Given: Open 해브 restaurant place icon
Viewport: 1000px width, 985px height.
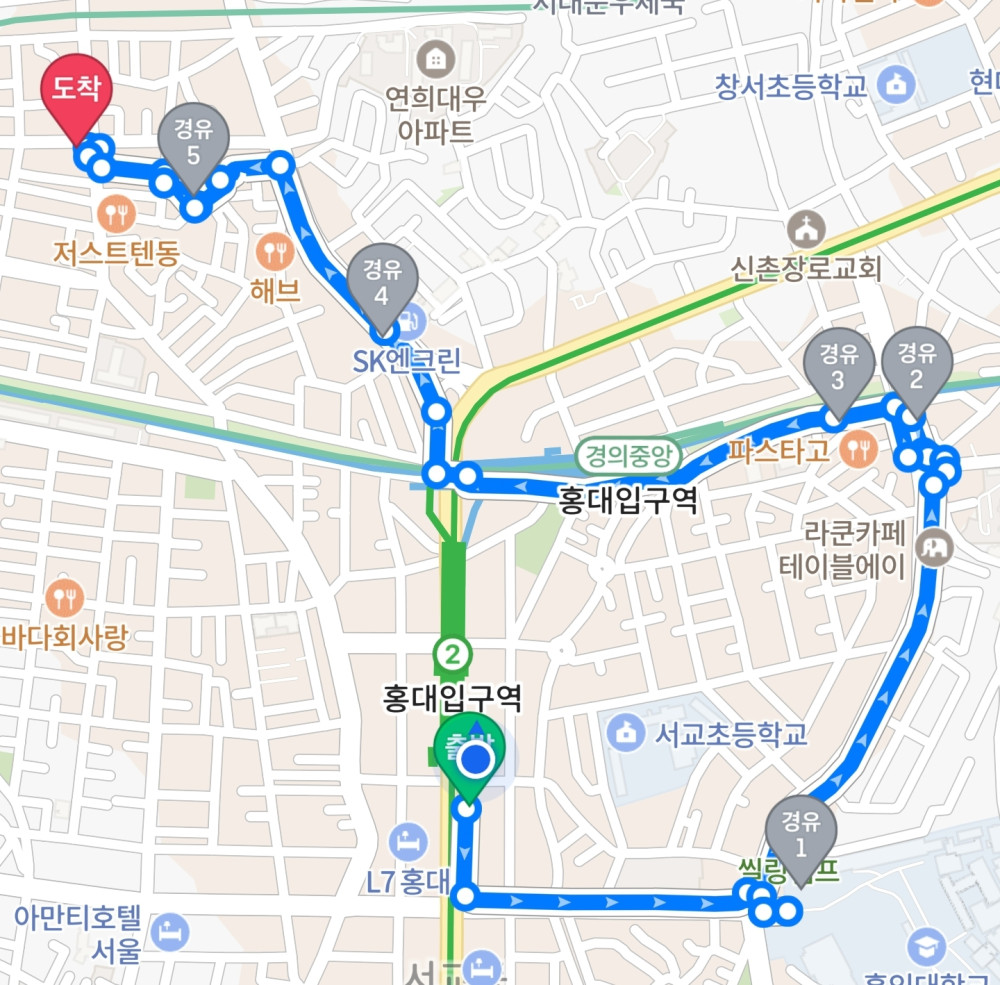Looking at the screenshot, I should pos(273,249).
